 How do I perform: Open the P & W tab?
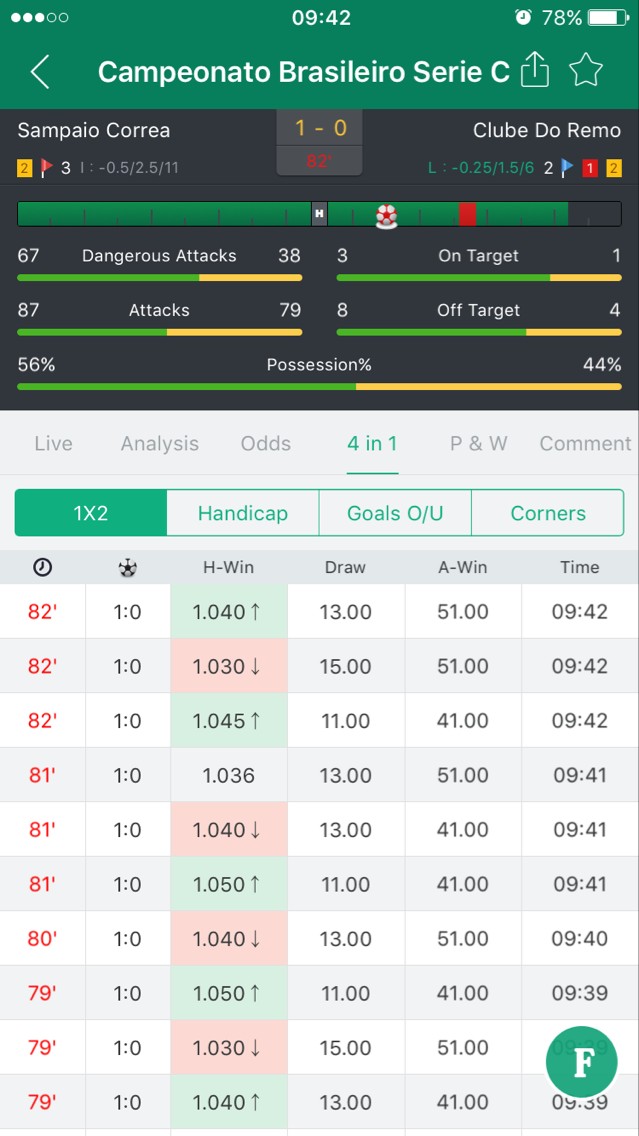[478, 443]
